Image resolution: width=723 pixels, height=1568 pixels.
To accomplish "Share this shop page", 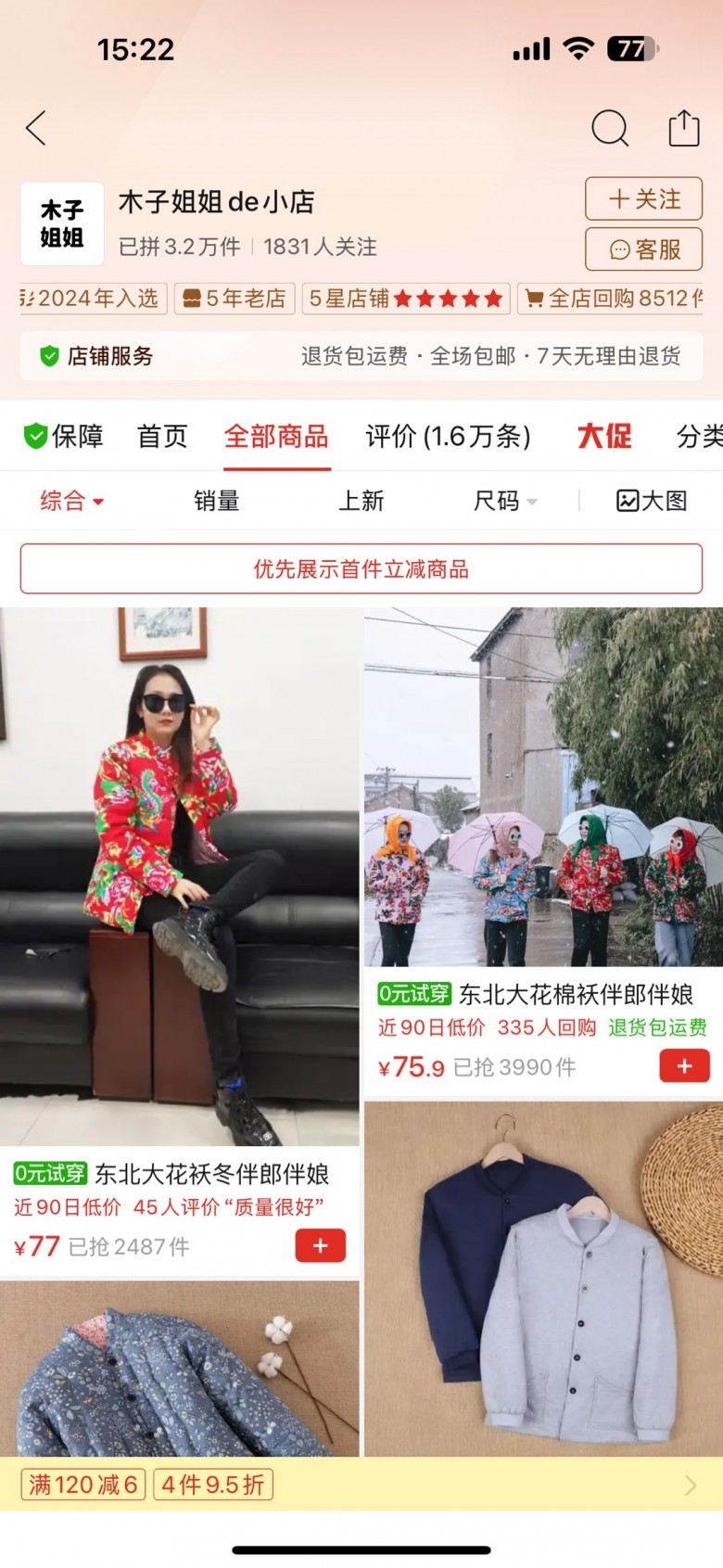I will point(684,129).
